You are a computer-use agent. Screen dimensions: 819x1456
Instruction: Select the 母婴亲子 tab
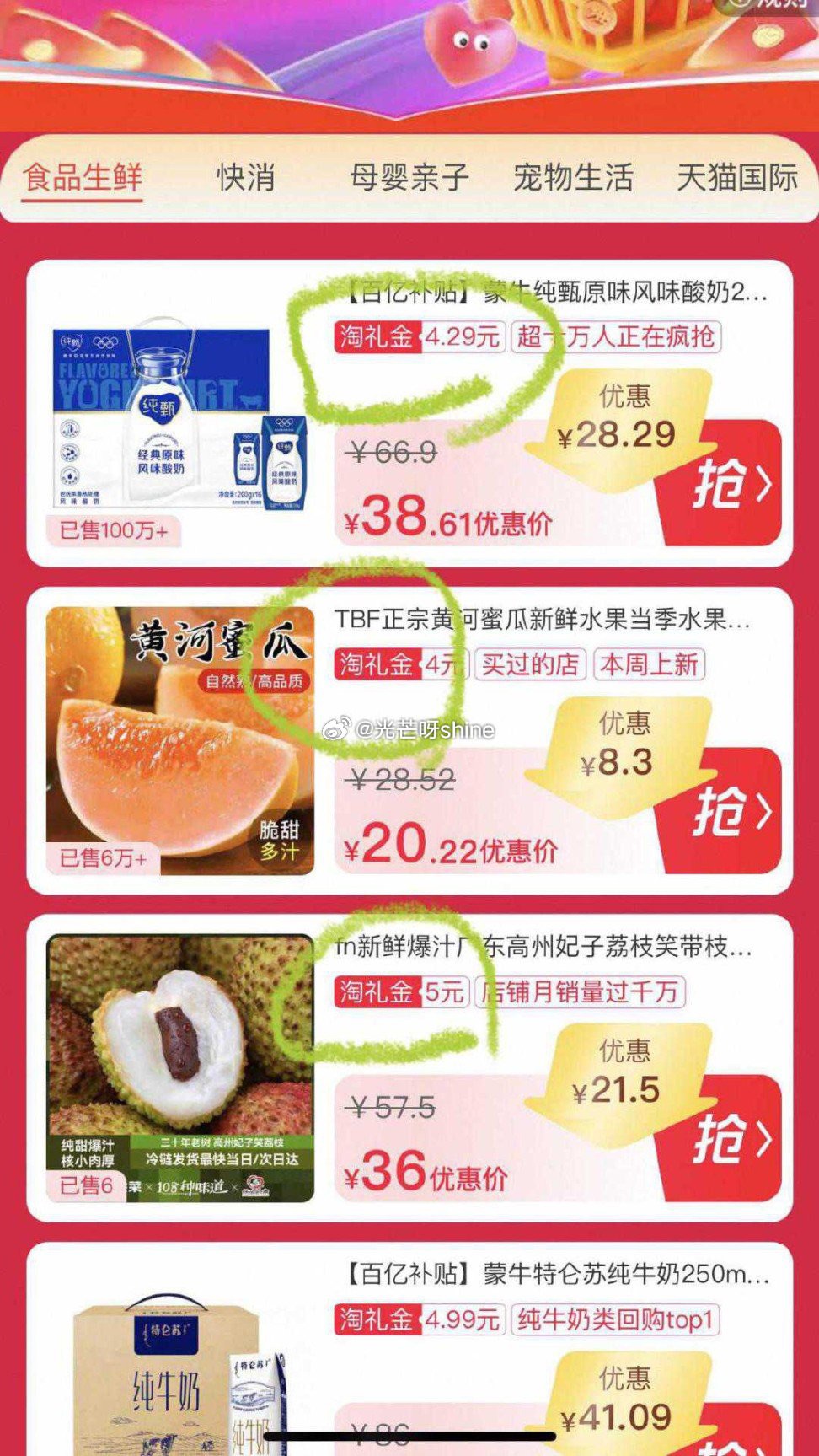click(409, 178)
